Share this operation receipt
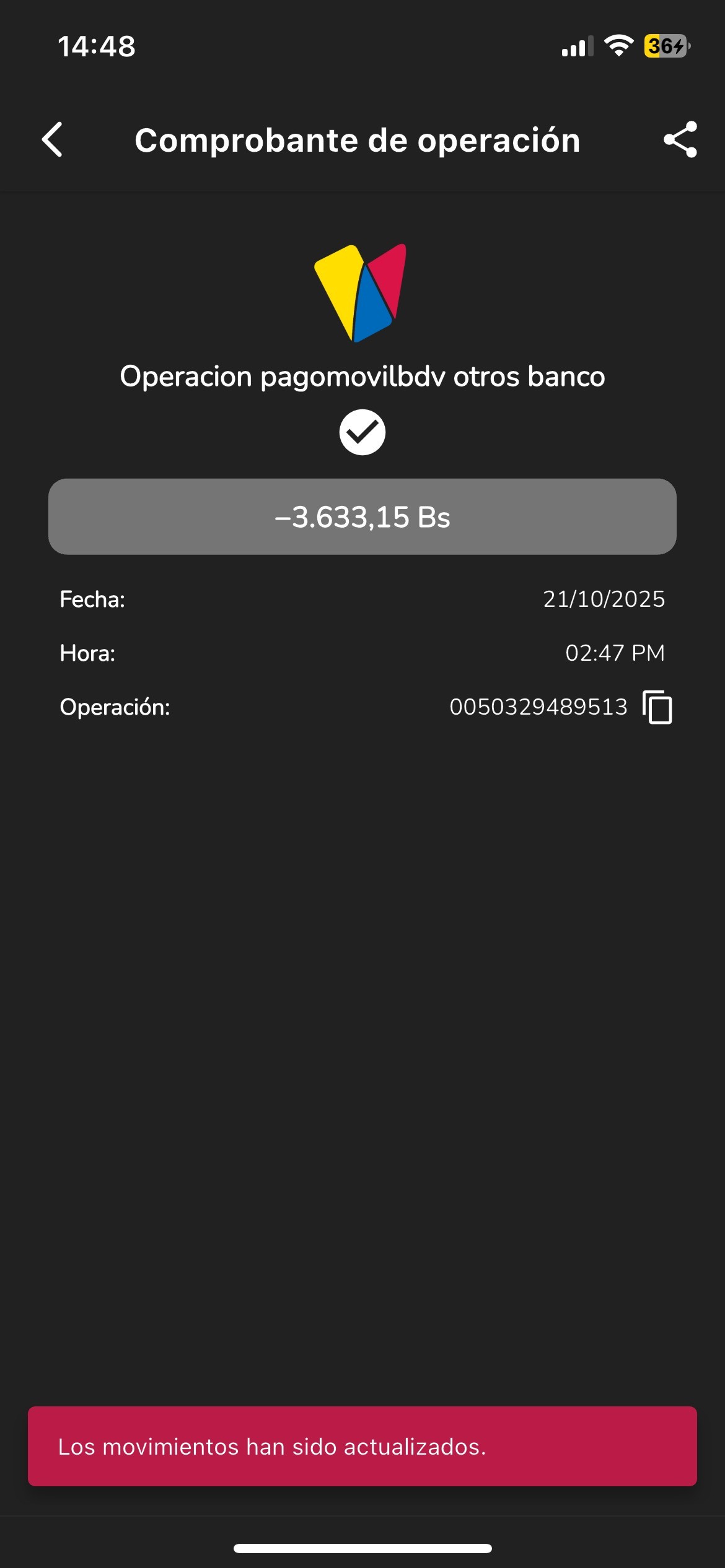 (x=680, y=140)
